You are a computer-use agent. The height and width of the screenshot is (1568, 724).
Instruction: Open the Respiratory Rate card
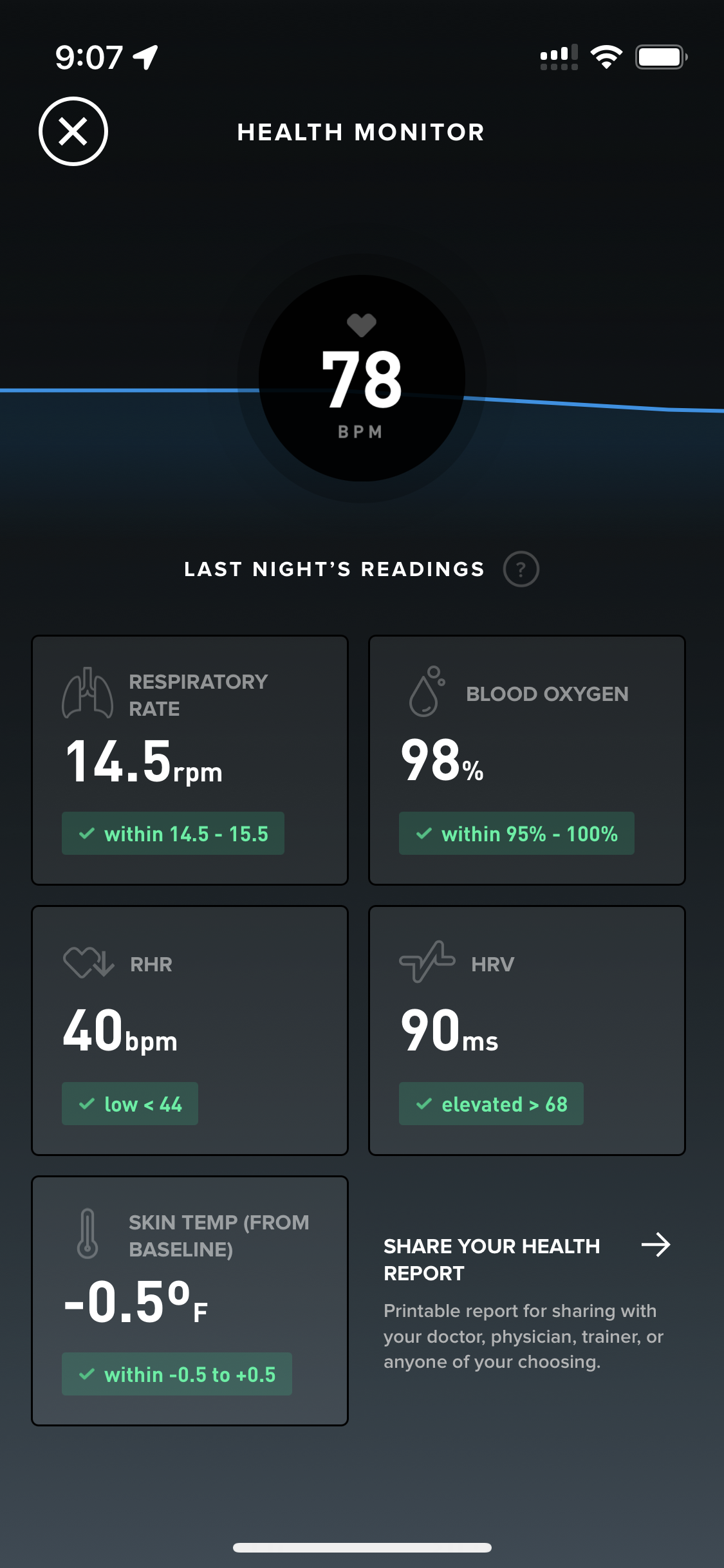pos(190,760)
